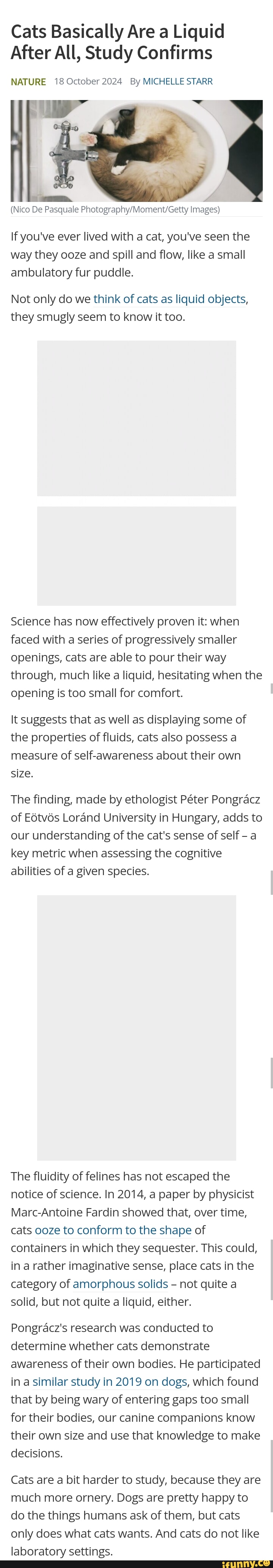Open 'similar study in 2019 on dogs' link
273x1568 pixels.
[x=110, y=1382]
